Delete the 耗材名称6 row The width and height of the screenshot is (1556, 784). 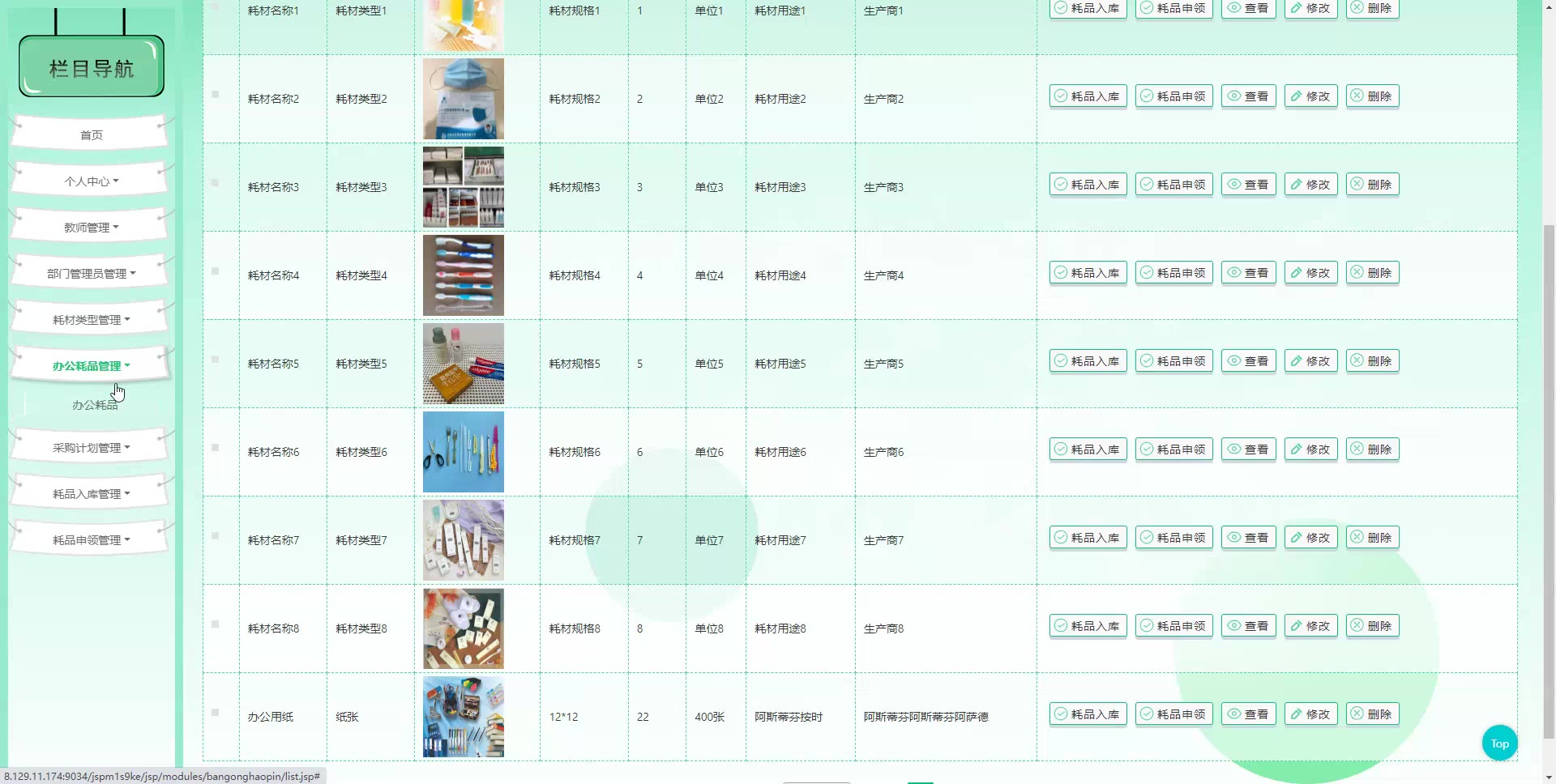pyautogui.click(x=1372, y=450)
